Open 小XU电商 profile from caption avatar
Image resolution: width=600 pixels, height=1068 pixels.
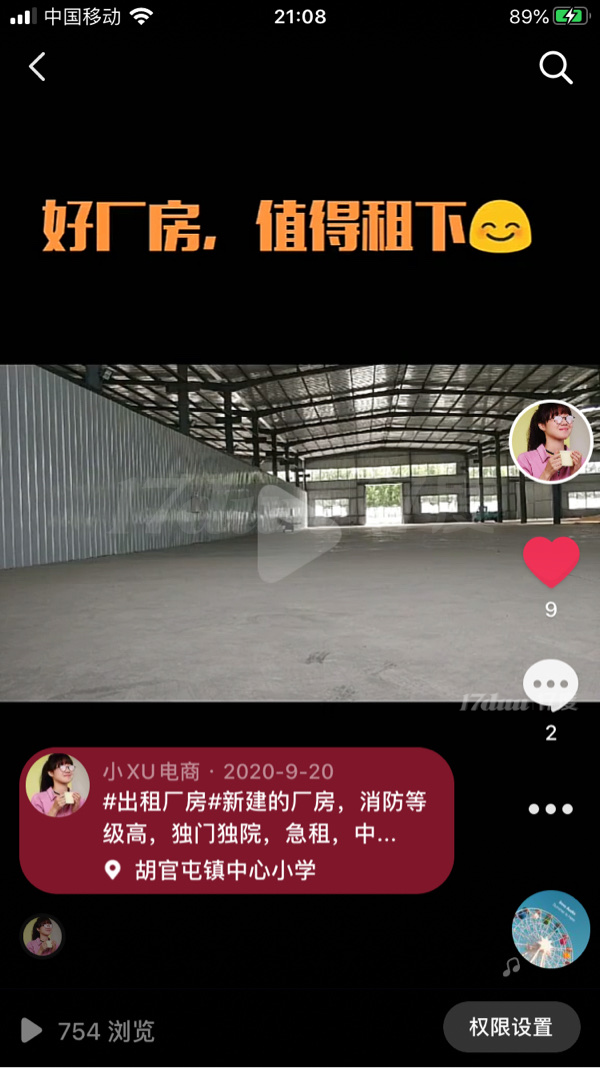coord(58,785)
